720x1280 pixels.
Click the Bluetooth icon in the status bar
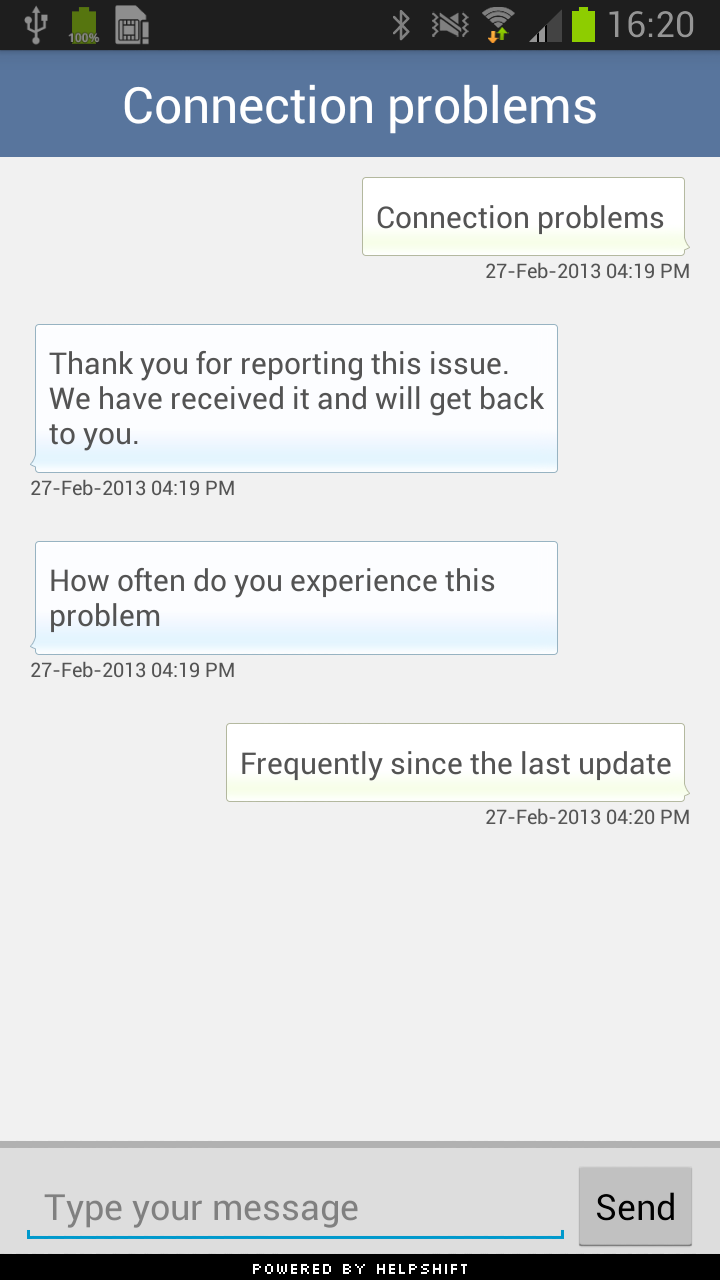coord(402,23)
